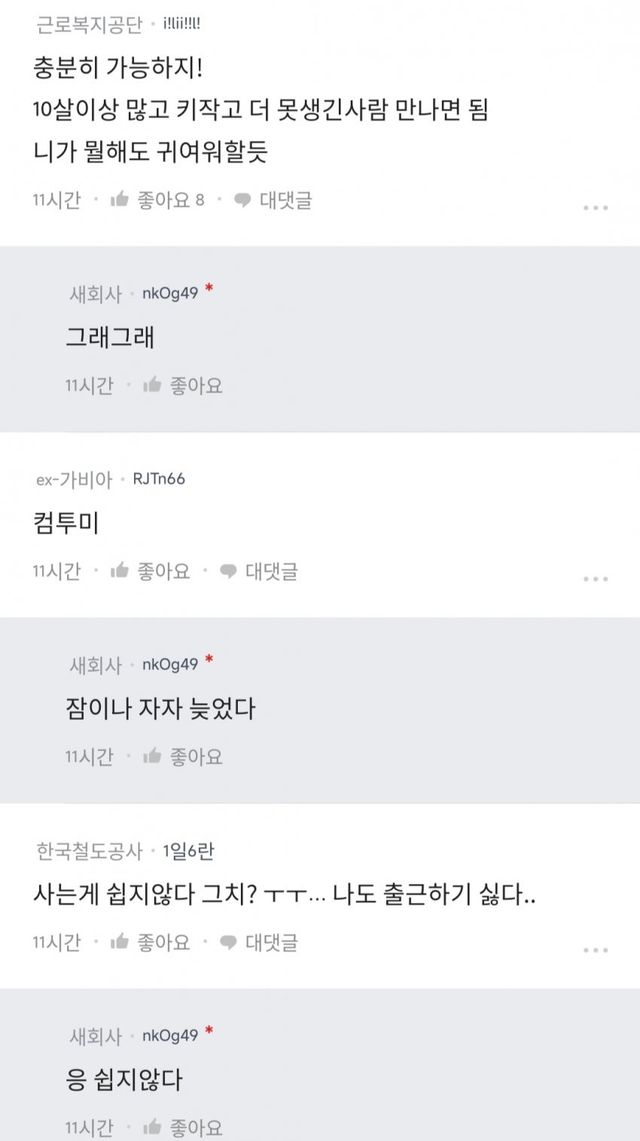The image size is (640, 1141).
Task: Like the 근로복지공단 comment with 8 likes
Action: [x=157, y=200]
